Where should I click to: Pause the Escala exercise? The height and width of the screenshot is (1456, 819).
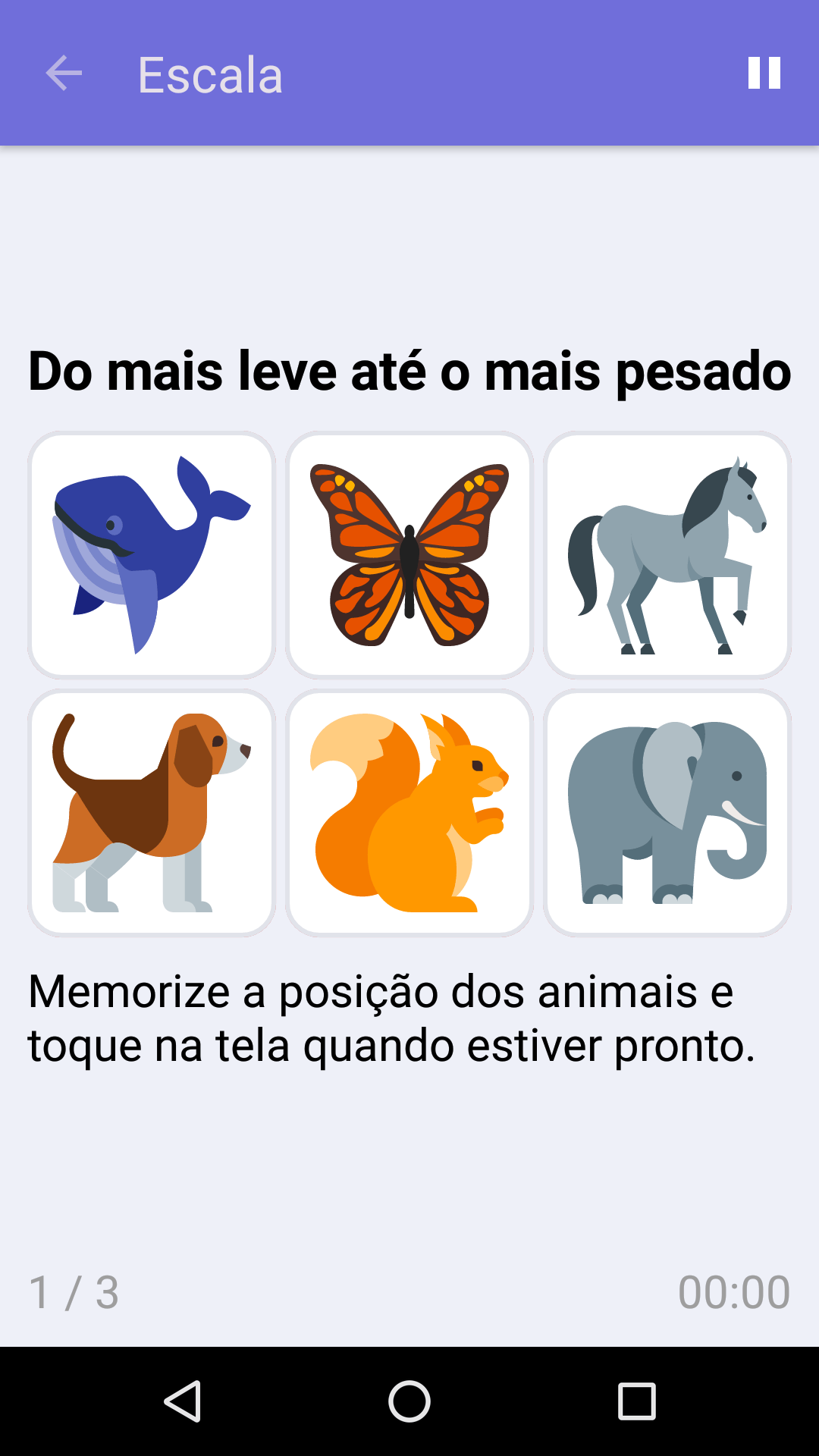tap(762, 73)
